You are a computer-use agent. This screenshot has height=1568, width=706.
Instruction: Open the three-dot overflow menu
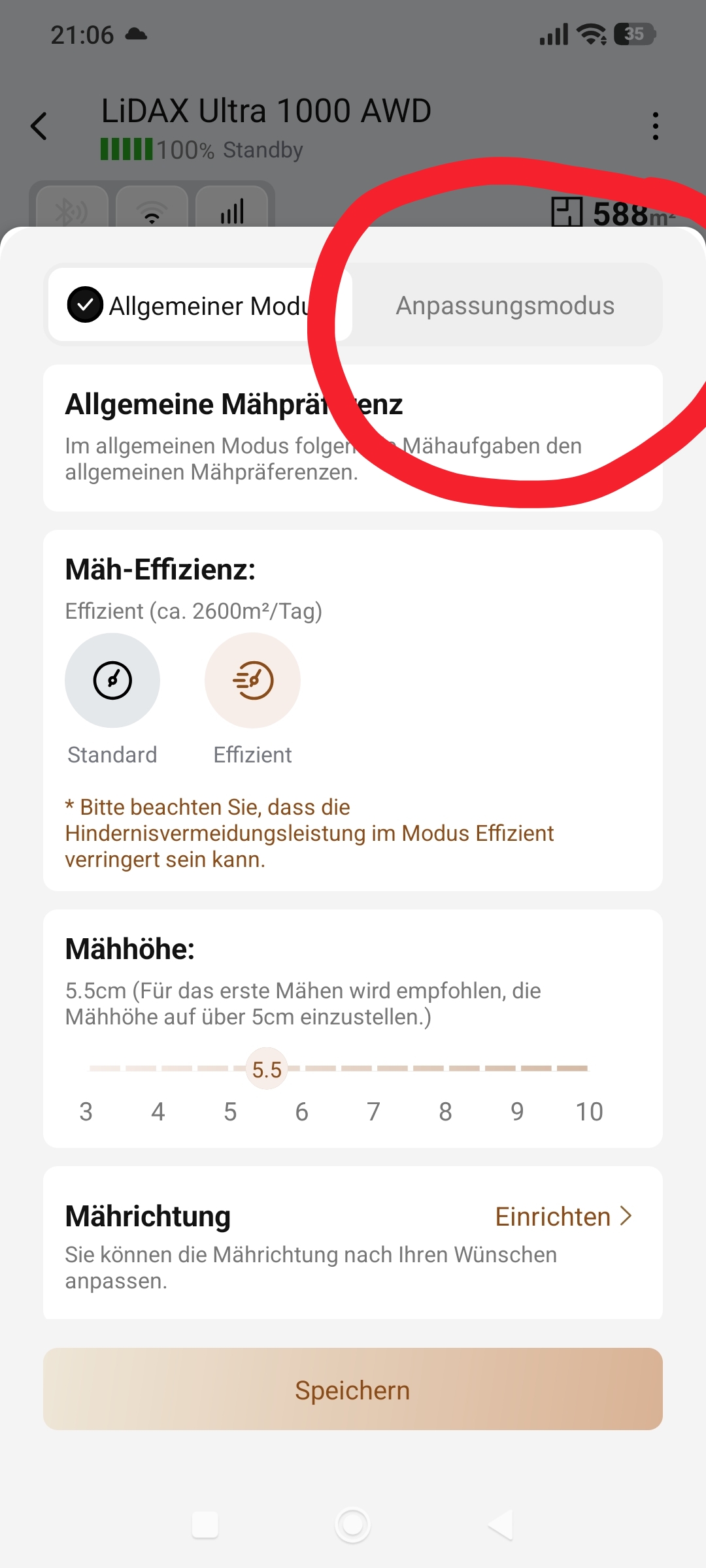pyautogui.click(x=655, y=126)
